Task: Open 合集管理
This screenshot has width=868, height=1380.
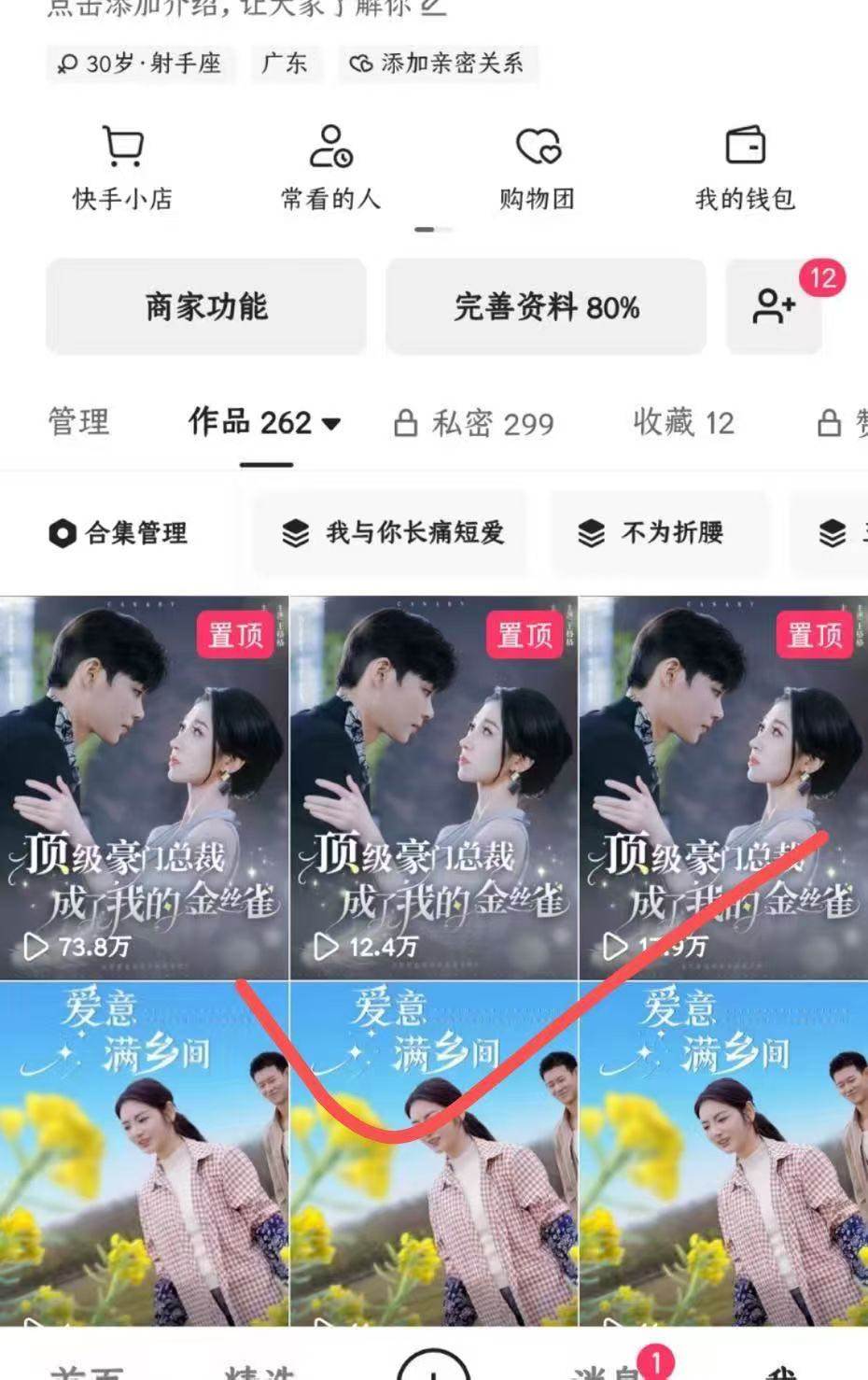Action: click(x=119, y=533)
